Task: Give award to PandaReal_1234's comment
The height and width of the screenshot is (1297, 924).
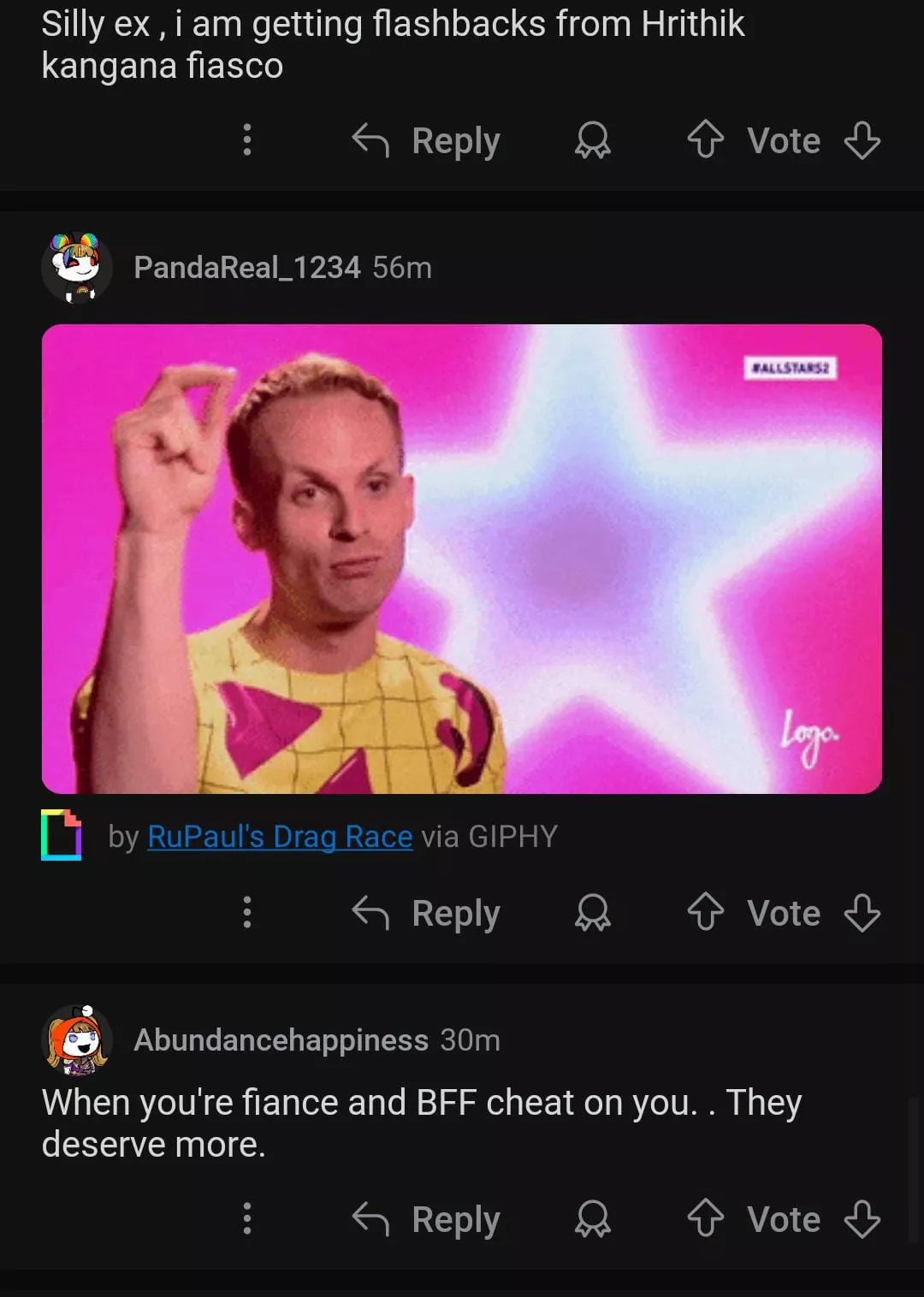Action: click(592, 914)
